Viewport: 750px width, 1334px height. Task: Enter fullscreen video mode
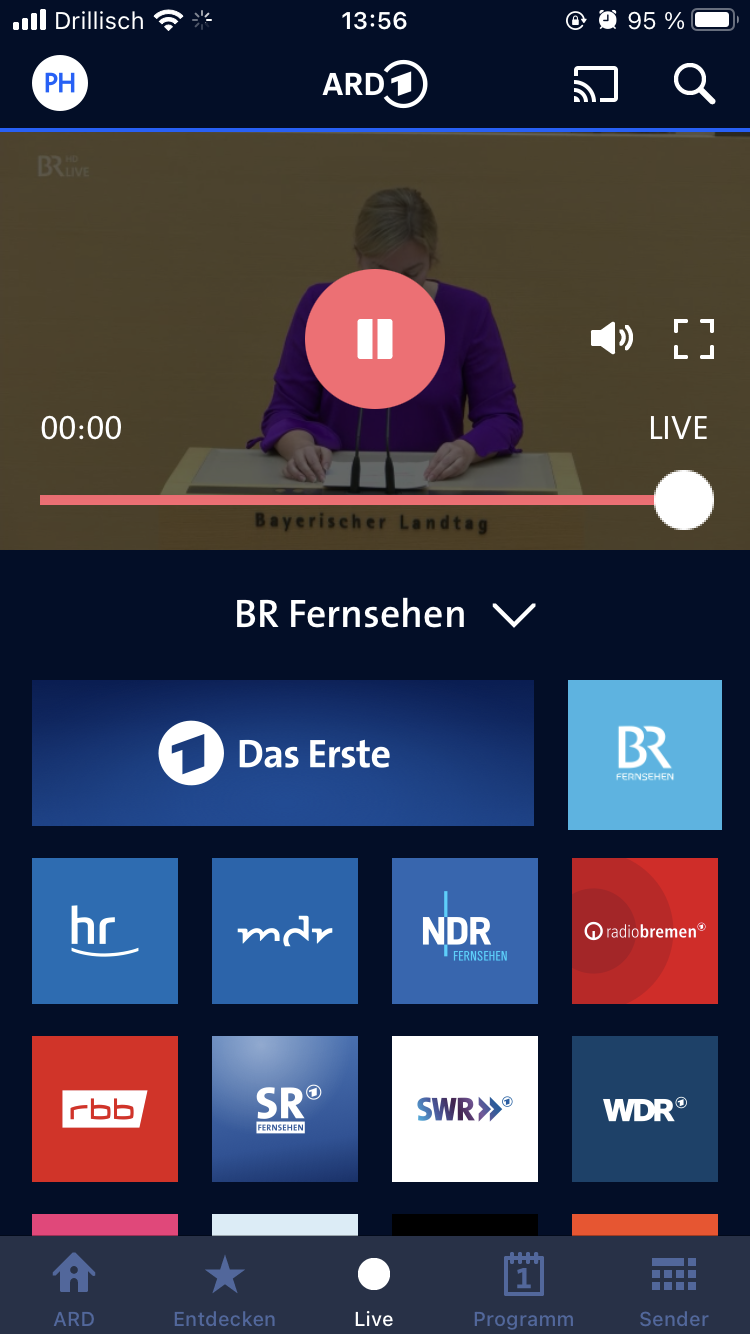pyautogui.click(x=694, y=339)
